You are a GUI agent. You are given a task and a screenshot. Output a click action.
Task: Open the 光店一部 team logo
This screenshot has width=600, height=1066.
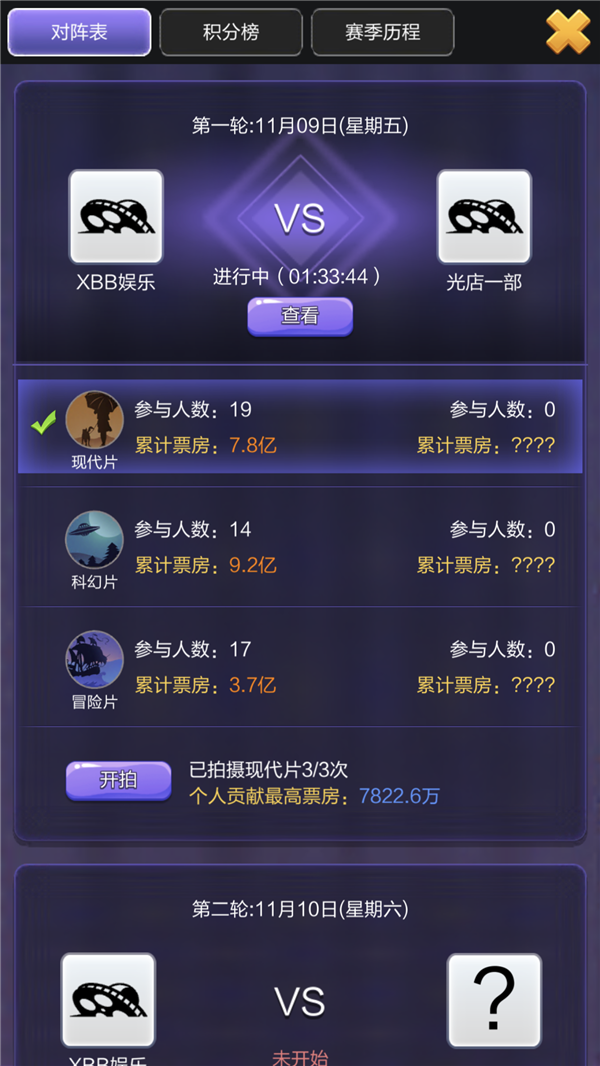pos(484,217)
